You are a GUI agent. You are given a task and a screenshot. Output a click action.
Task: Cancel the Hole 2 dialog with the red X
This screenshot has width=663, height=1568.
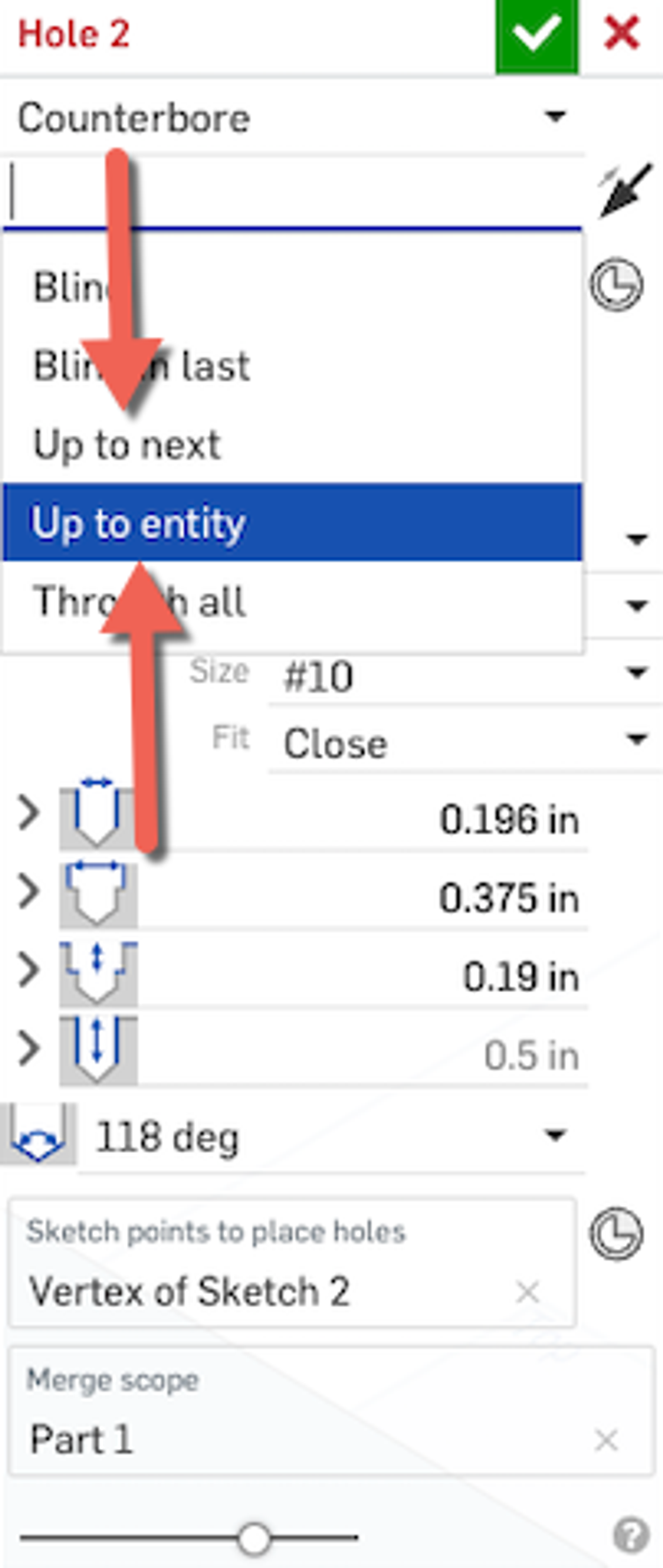tap(622, 33)
